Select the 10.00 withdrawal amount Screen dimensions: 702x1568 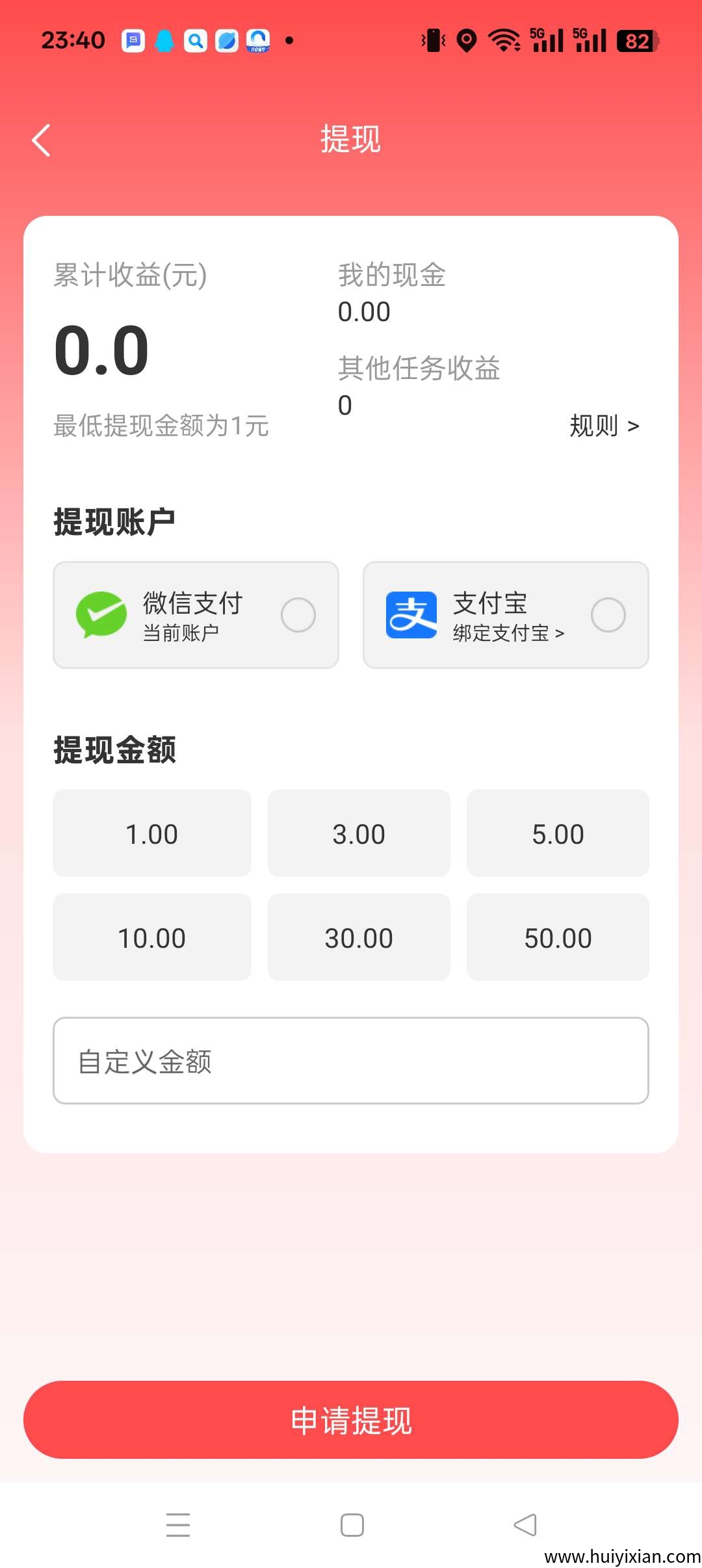coord(152,937)
